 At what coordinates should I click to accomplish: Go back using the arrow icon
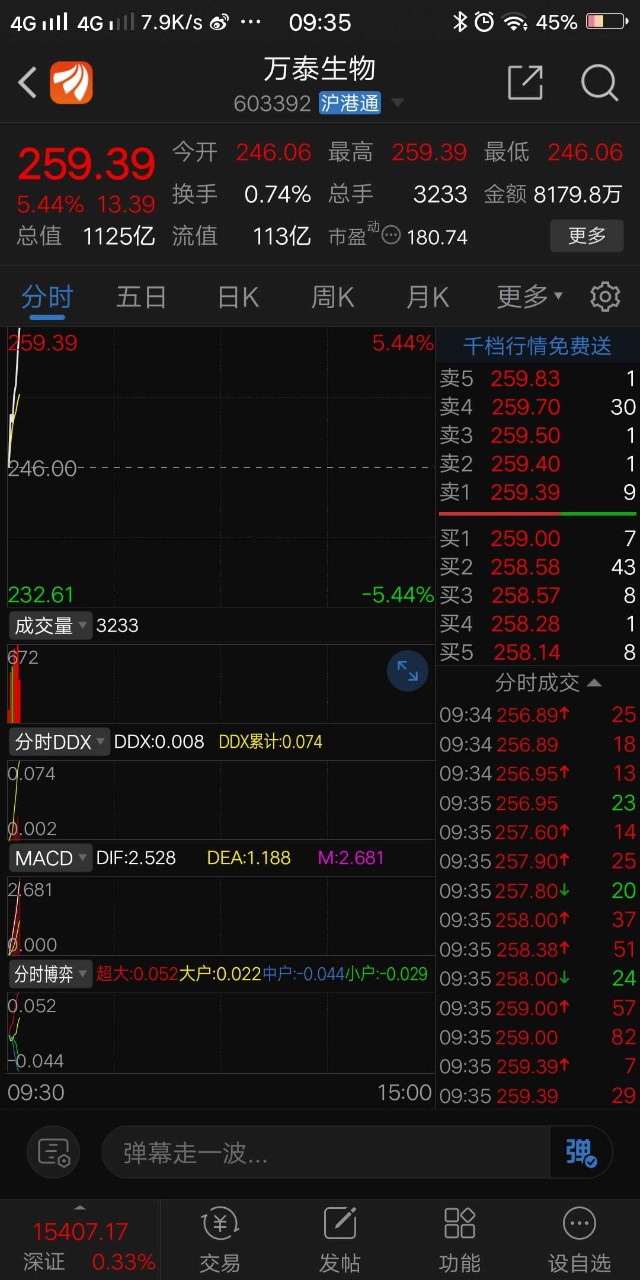(27, 83)
